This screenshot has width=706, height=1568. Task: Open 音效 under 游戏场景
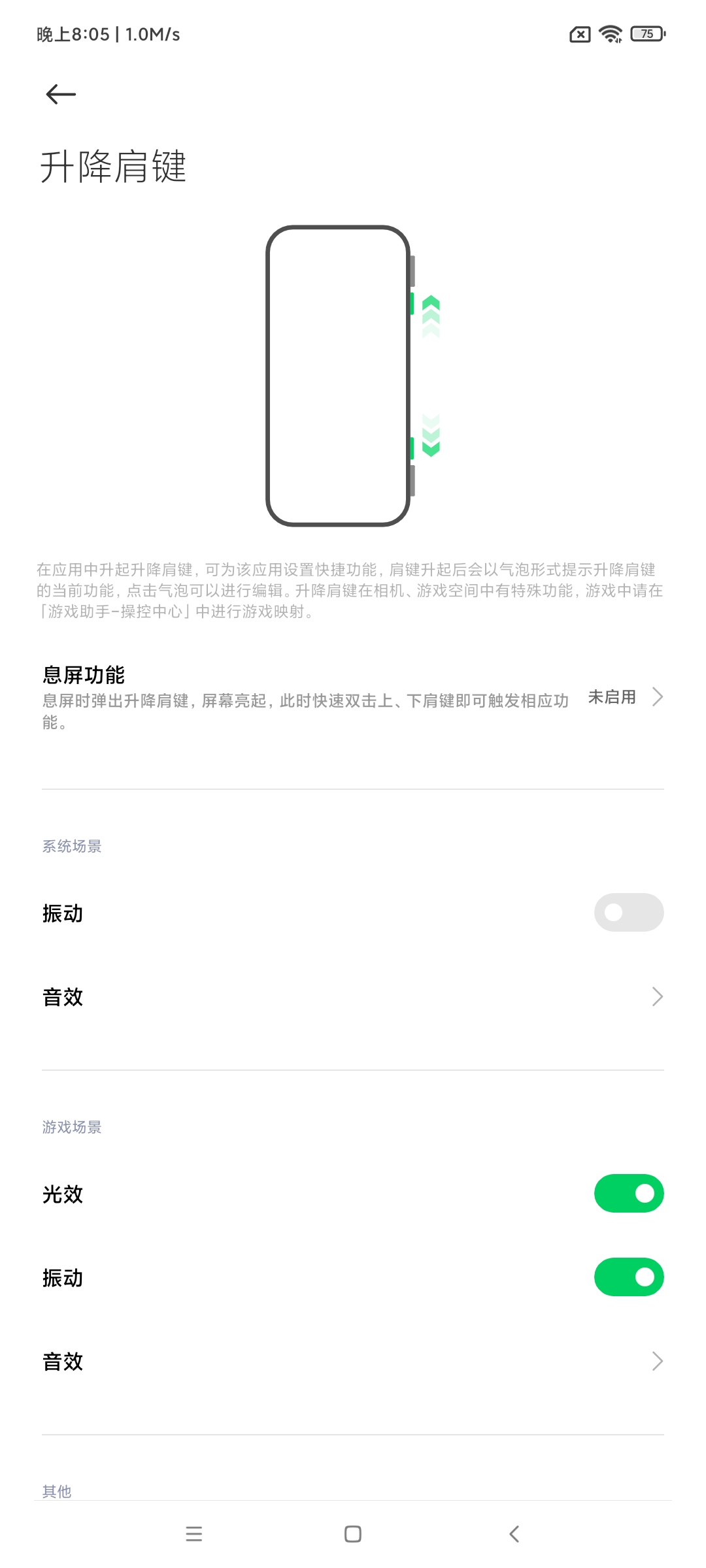click(353, 1361)
